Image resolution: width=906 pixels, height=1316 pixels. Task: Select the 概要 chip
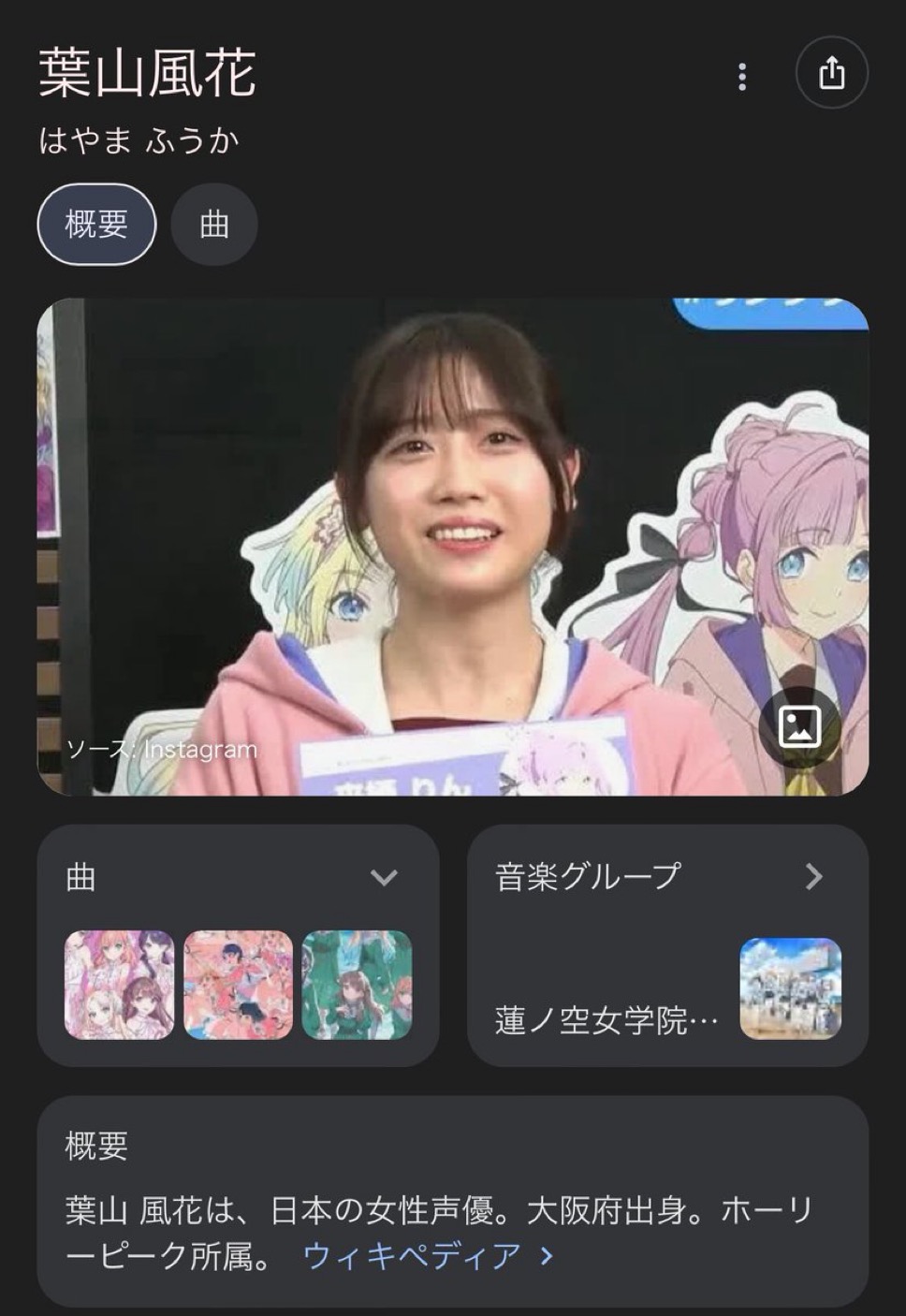pos(96,225)
